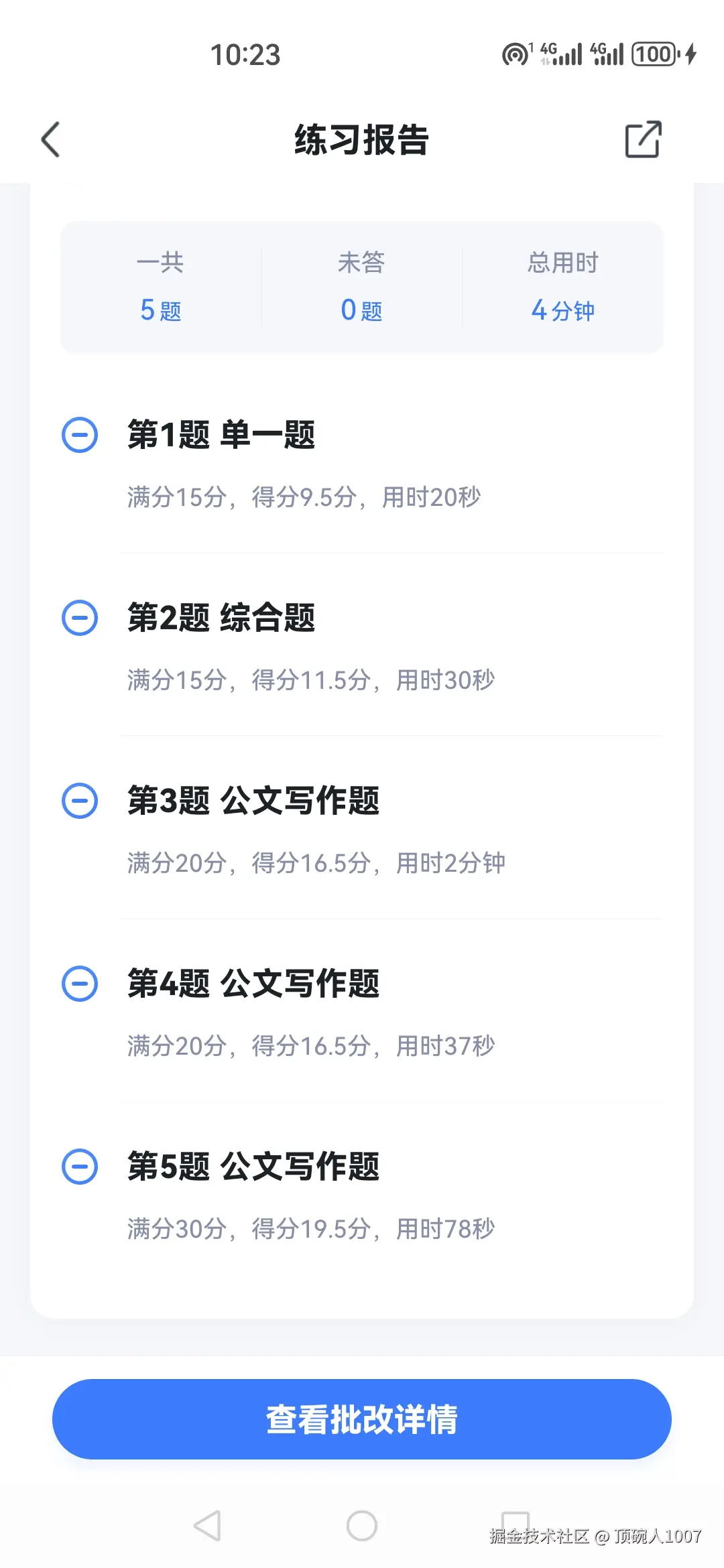The width and height of the screenshot is (724, 1568).
Task: Toggle 第4题 公文写作题 details visibility
Action: [x=79, y=983]
